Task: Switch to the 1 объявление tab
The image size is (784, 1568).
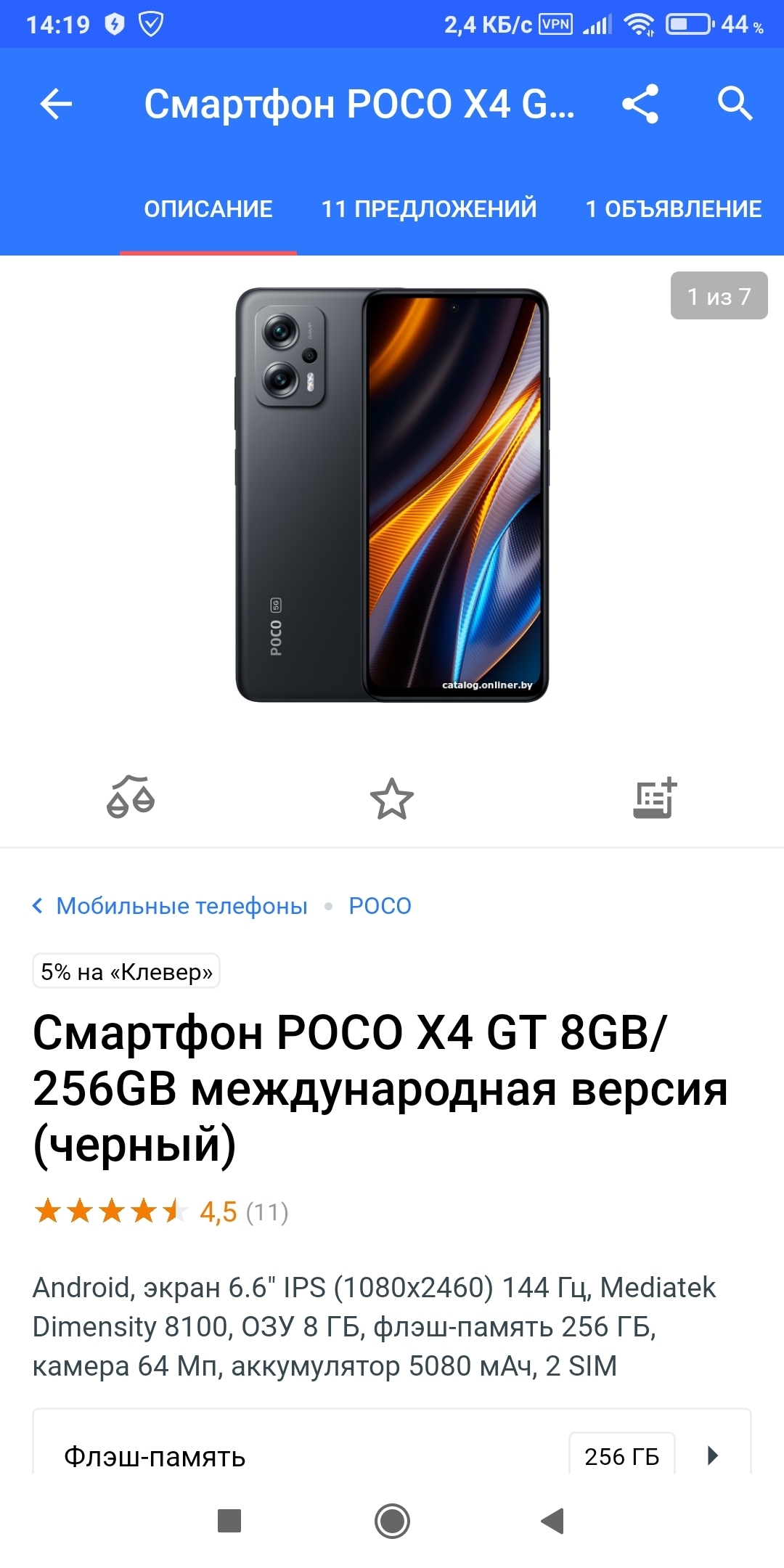Action: (x=673, y=209)
